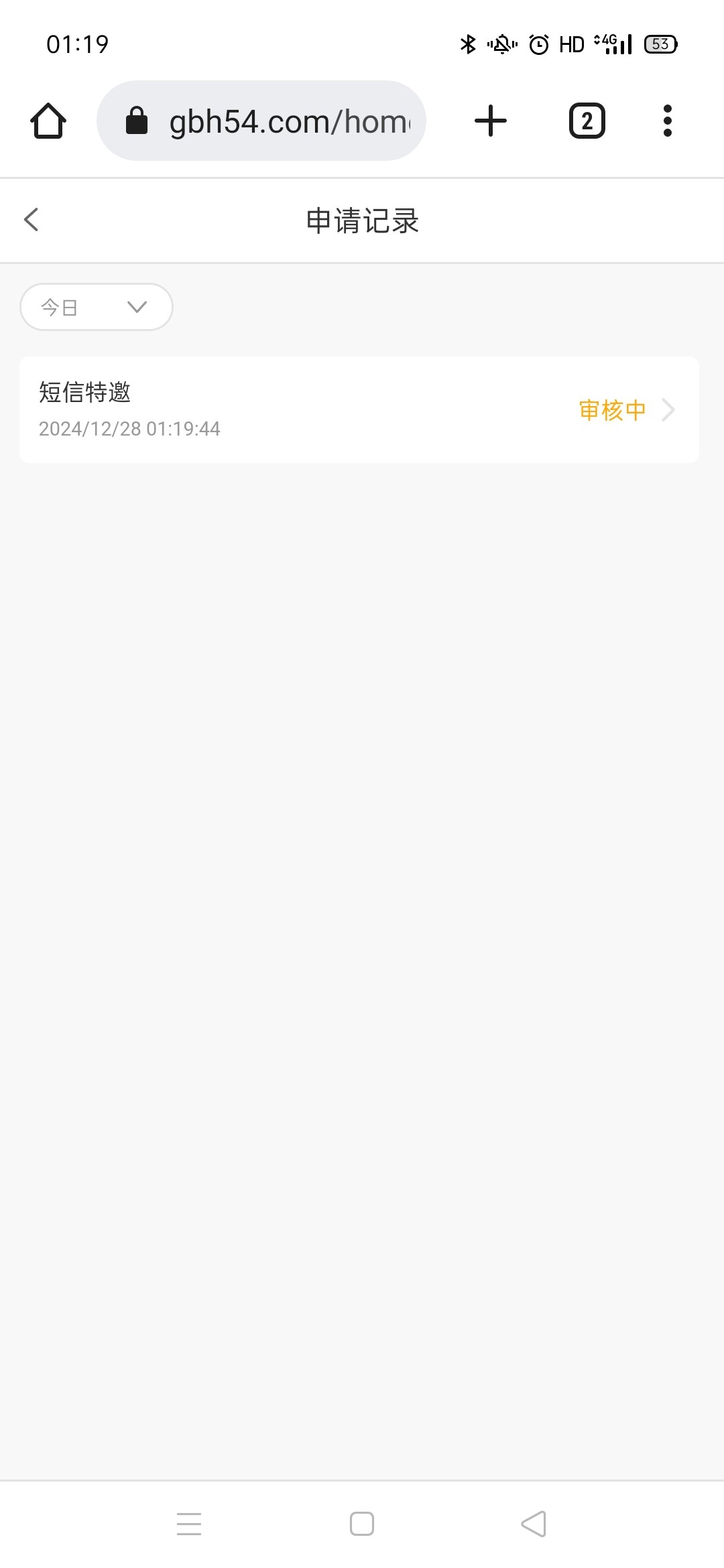Expand the 今日 date filter dropdown
This screenshot has width=724, height=1568.
[97, 307]
